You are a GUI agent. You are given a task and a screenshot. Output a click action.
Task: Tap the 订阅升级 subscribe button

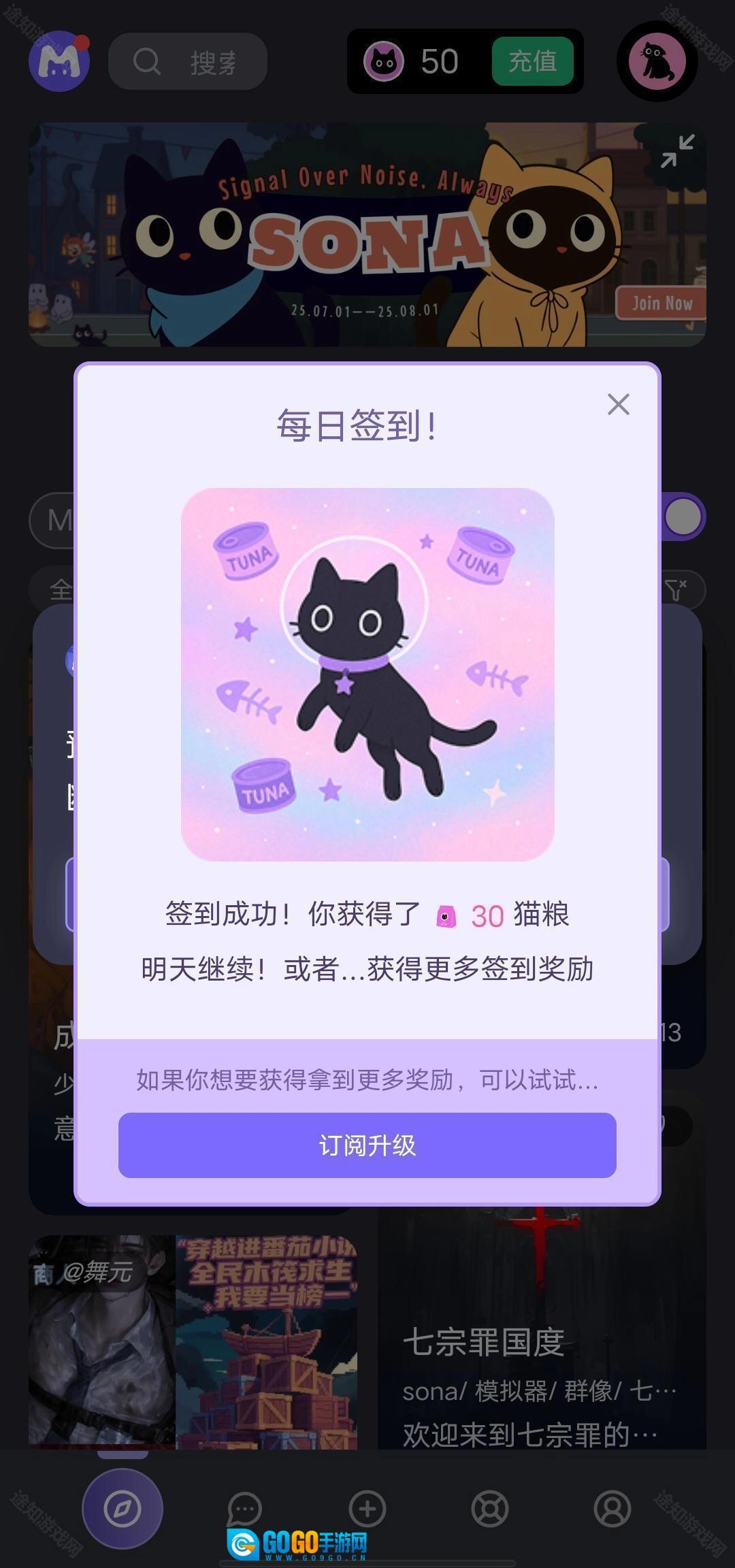367,1145
